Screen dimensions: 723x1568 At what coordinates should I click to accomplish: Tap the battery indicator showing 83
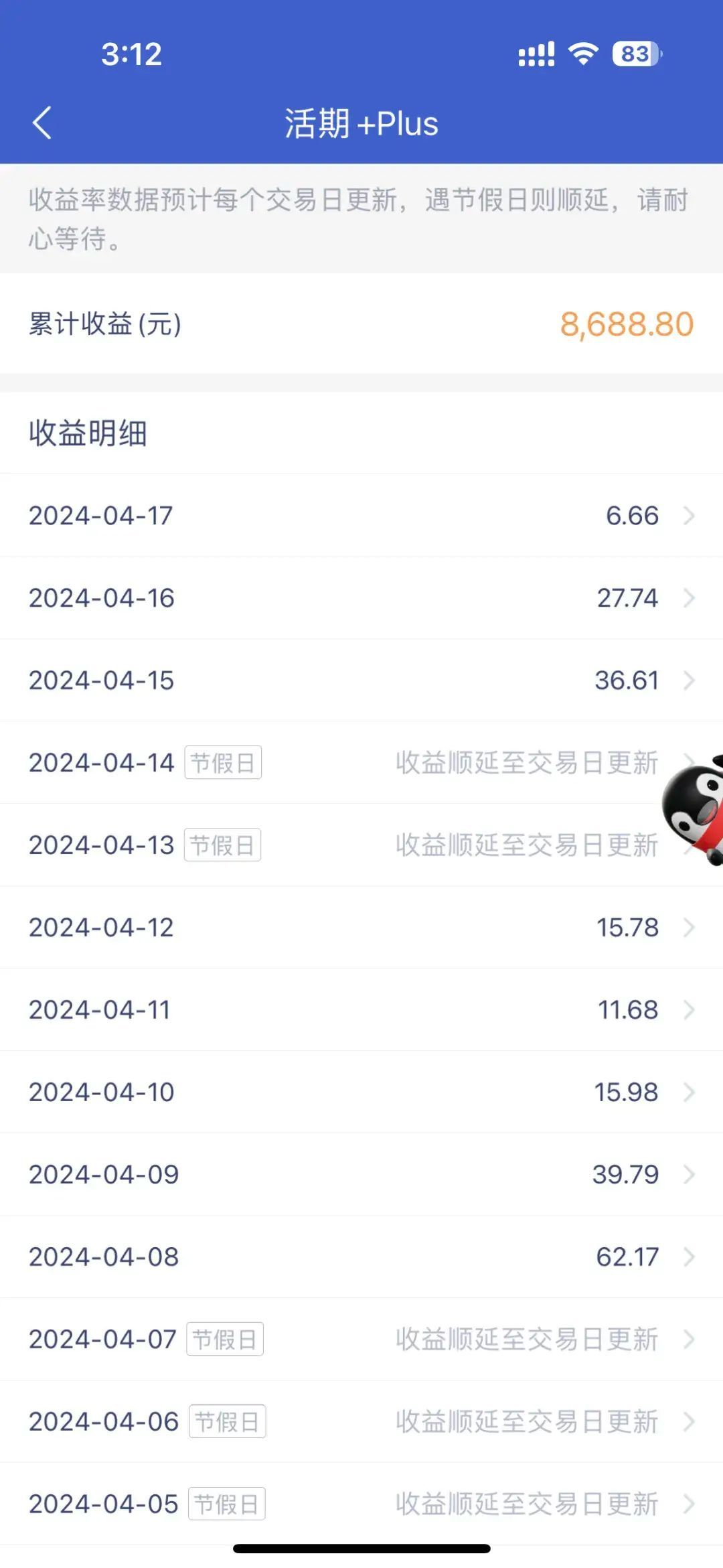coord(632,53)
